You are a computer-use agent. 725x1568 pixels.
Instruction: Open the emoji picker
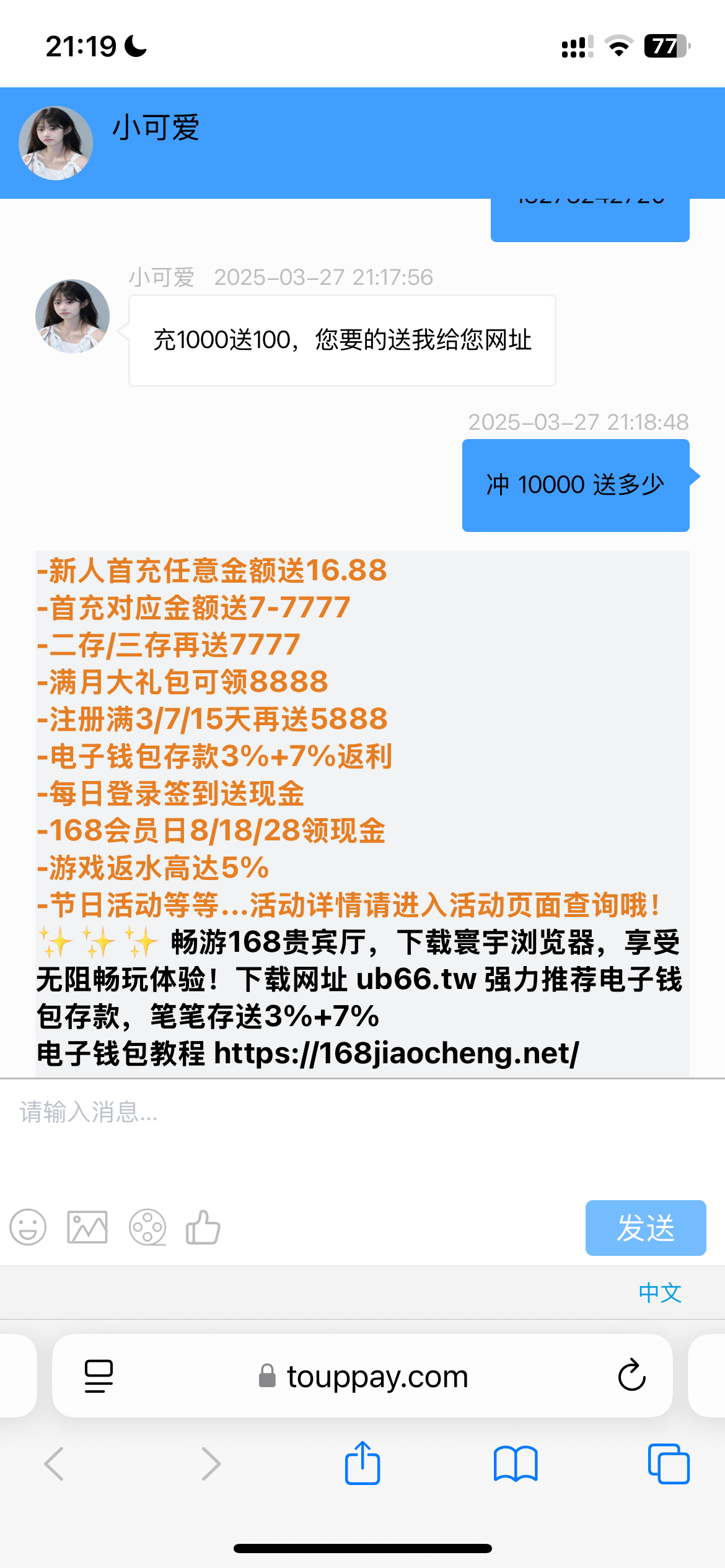coord(28,1227)
